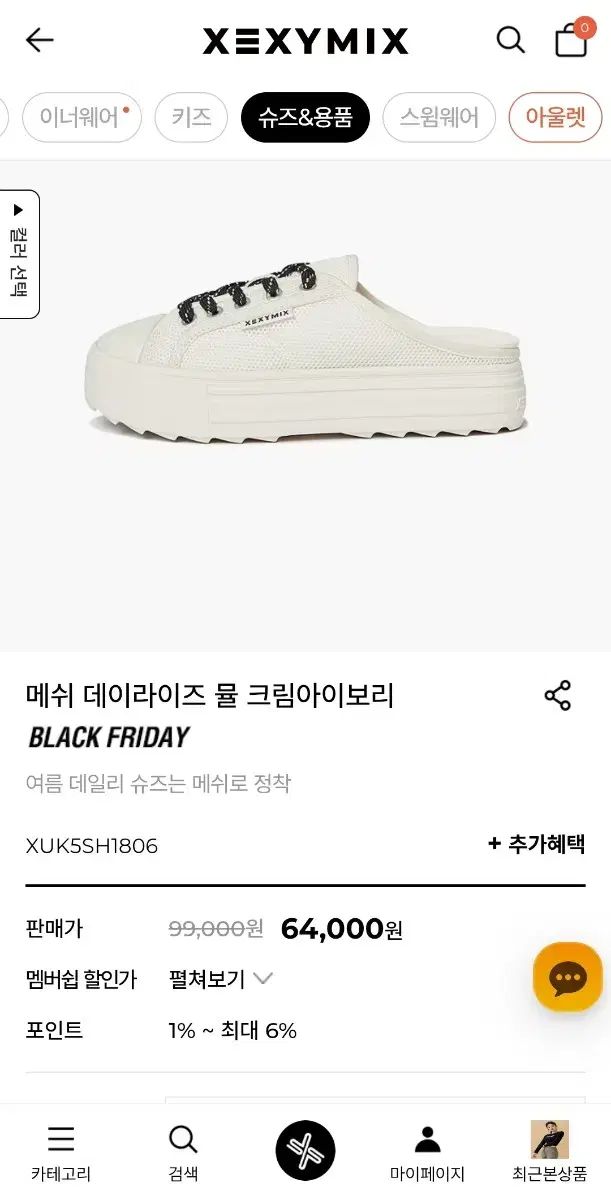Open the search icon in header

[510, 40]
